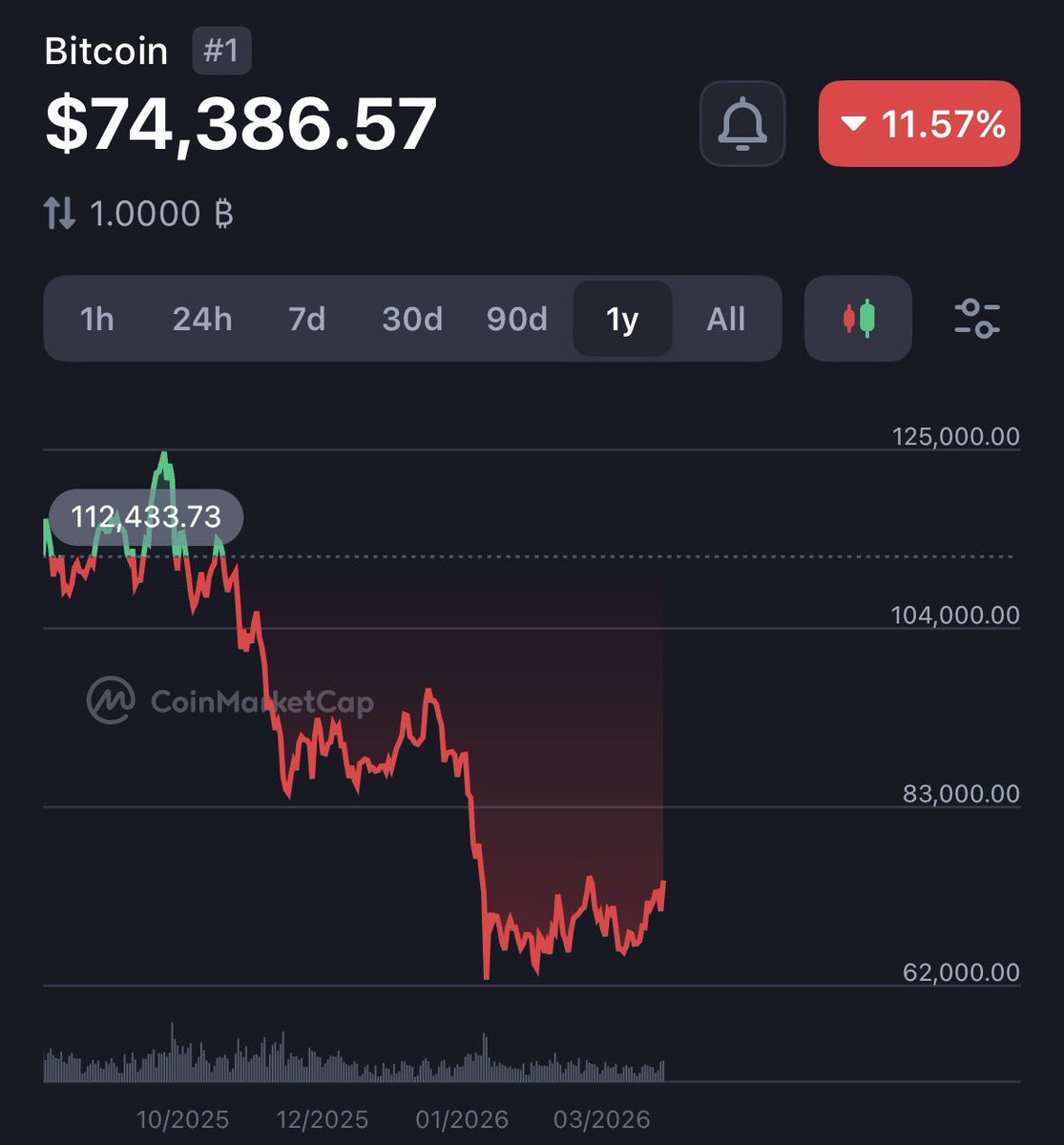This screenshot has height=1145, width=1064.
Task: Open chart settings sliders icon
Action: click(977, 319)
